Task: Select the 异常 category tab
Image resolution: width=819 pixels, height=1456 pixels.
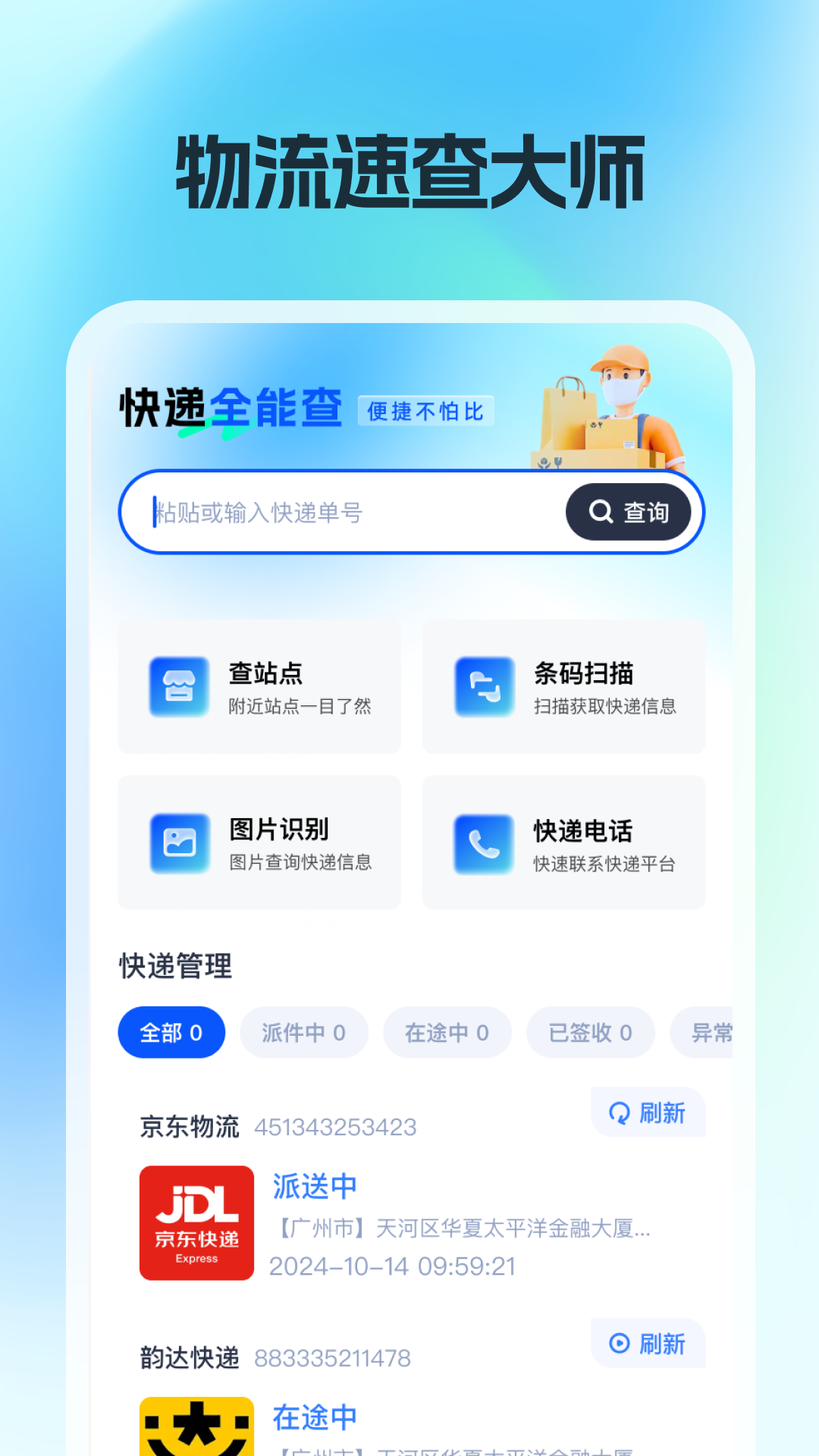Action: pos(714,1032)
